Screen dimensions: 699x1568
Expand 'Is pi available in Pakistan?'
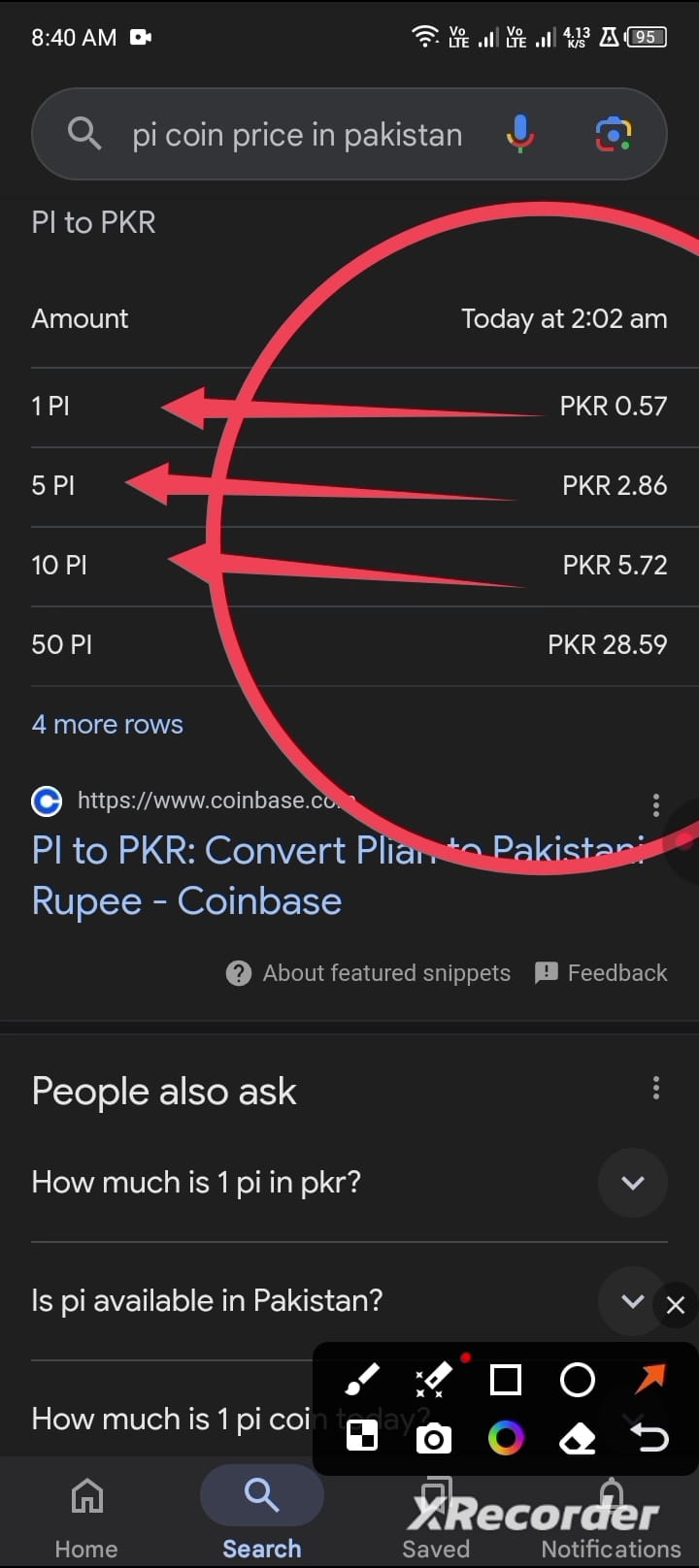633,1301
